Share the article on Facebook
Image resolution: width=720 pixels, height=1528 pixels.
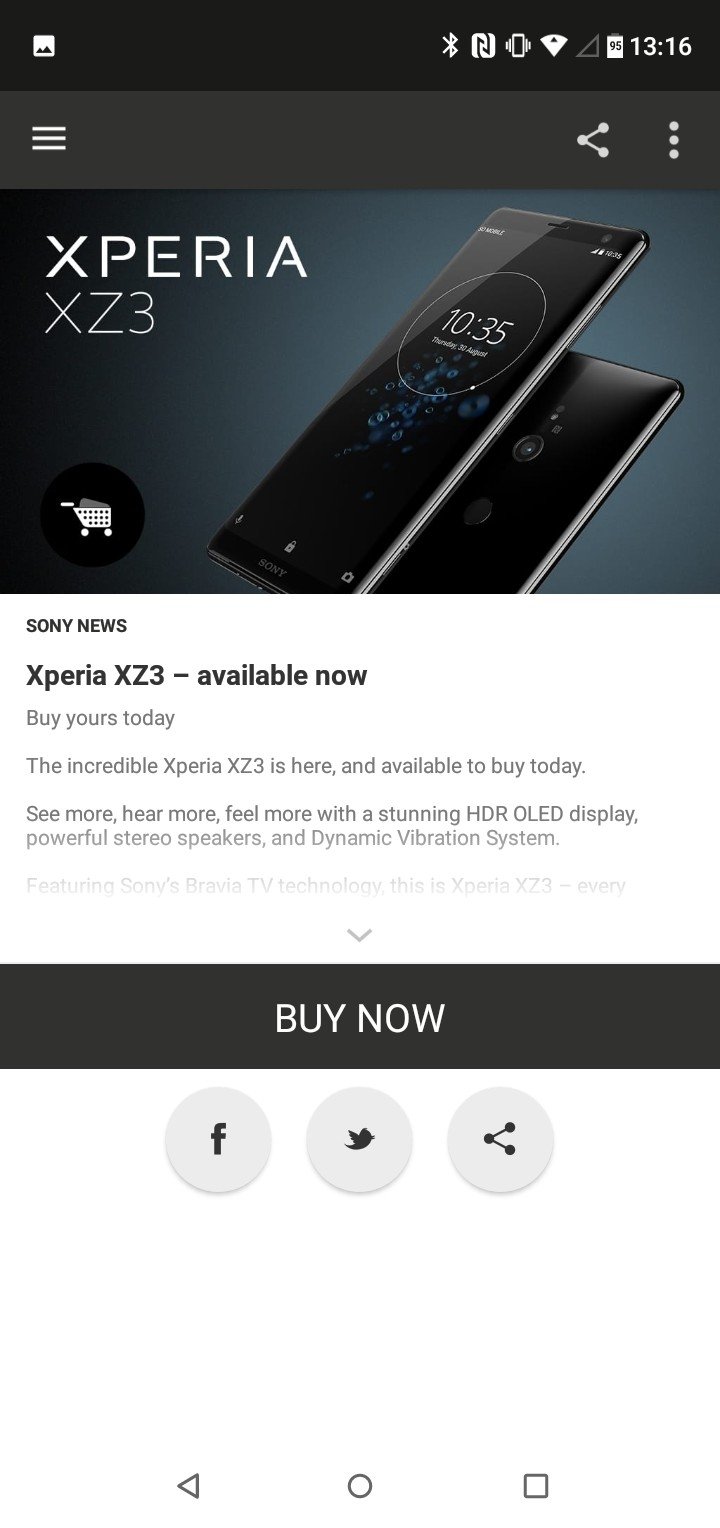(218, 1139)
